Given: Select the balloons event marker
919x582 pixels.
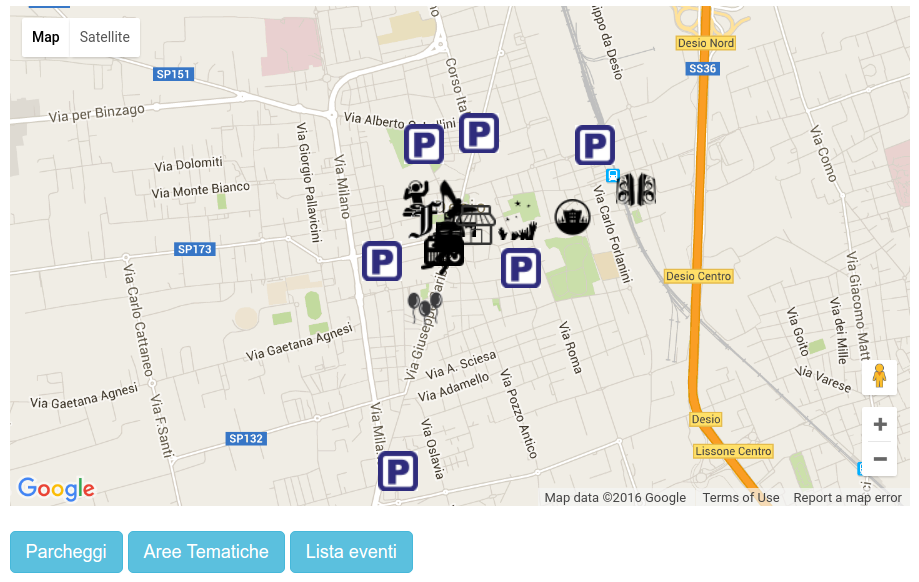Looking at the screenshot, I should [x=424, y=308].
